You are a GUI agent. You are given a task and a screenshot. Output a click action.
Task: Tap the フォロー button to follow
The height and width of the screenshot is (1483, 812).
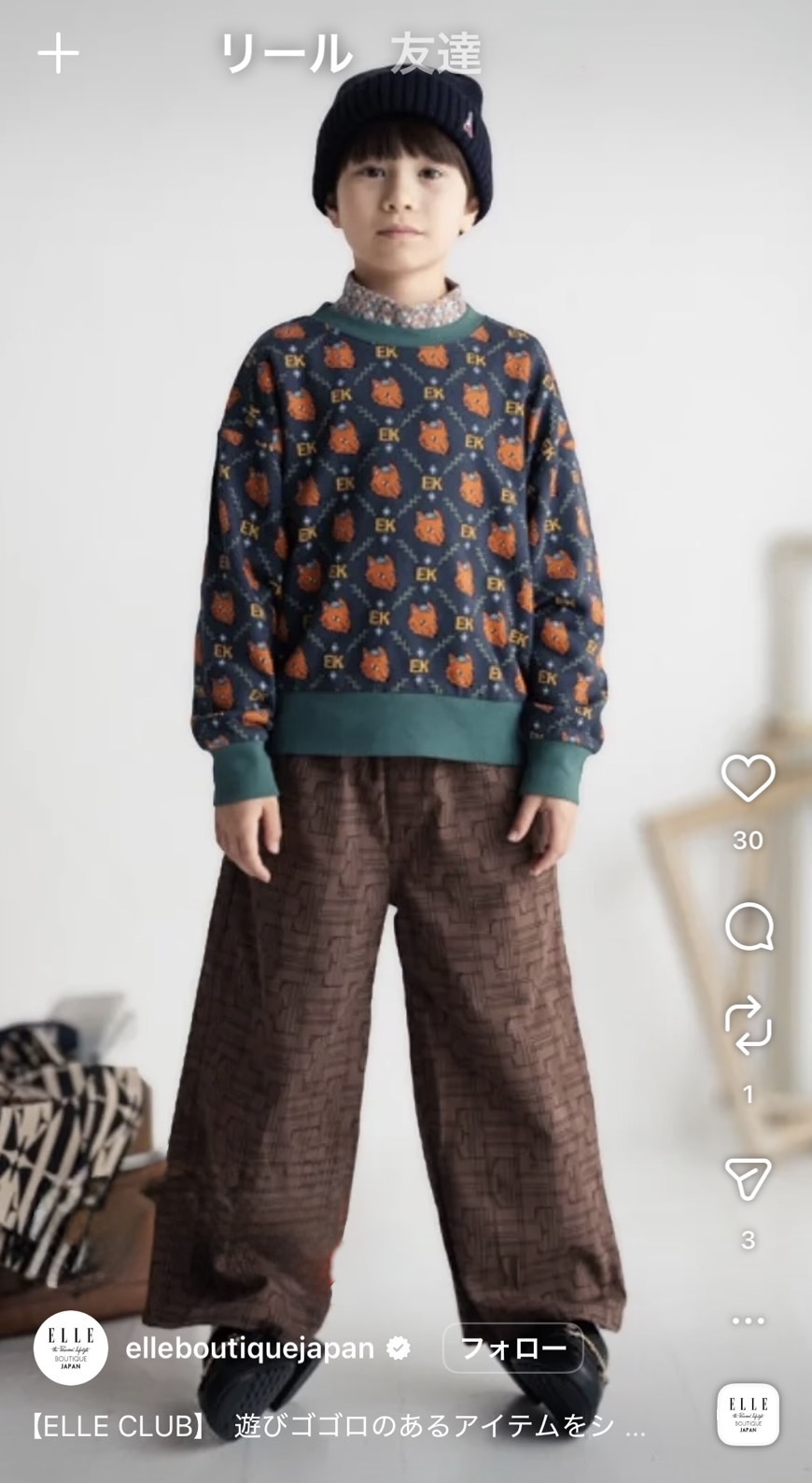[513, 1349]
